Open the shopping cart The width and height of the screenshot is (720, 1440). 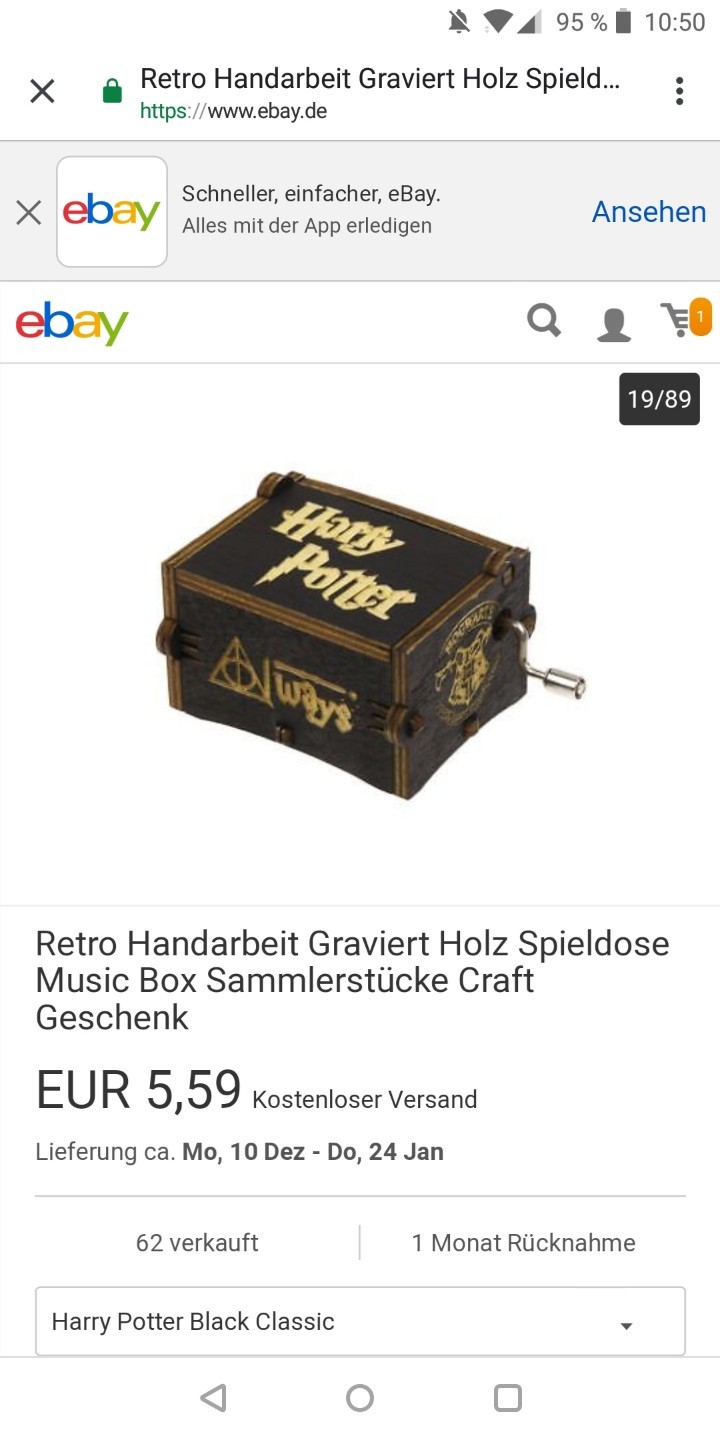click(685, 319)
